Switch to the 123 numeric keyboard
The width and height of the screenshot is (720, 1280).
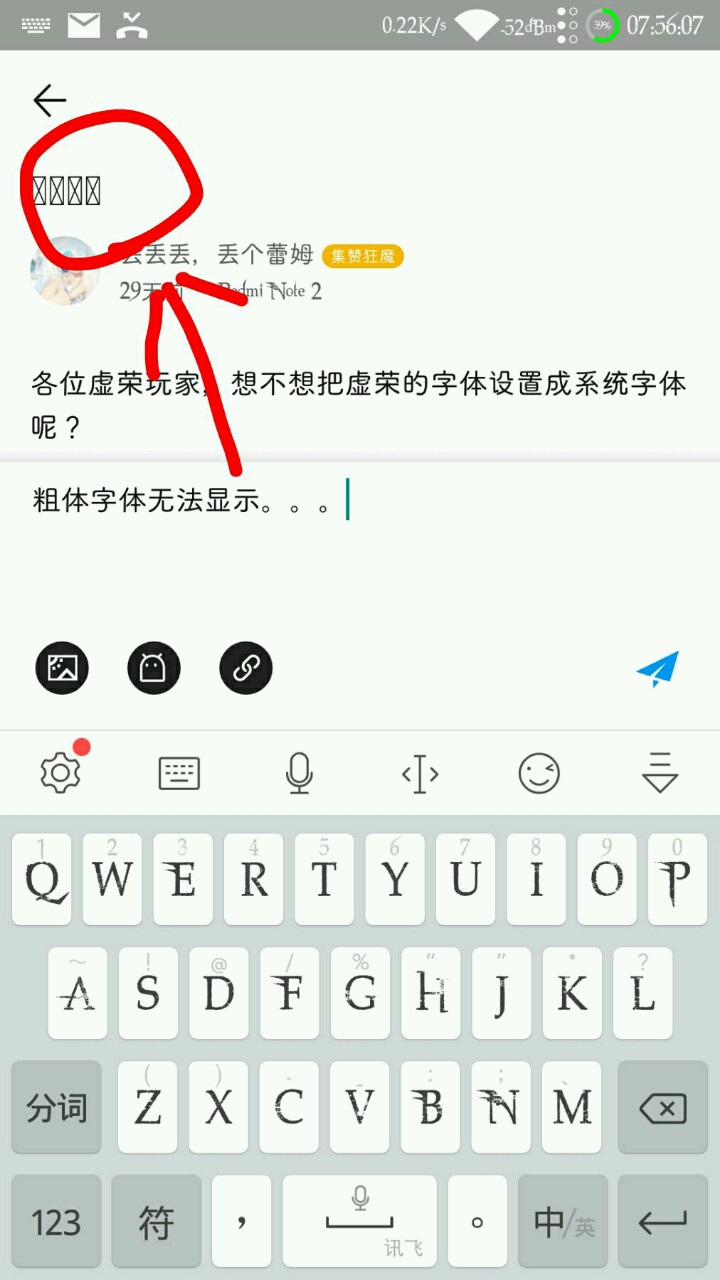tap(56, 1221)
